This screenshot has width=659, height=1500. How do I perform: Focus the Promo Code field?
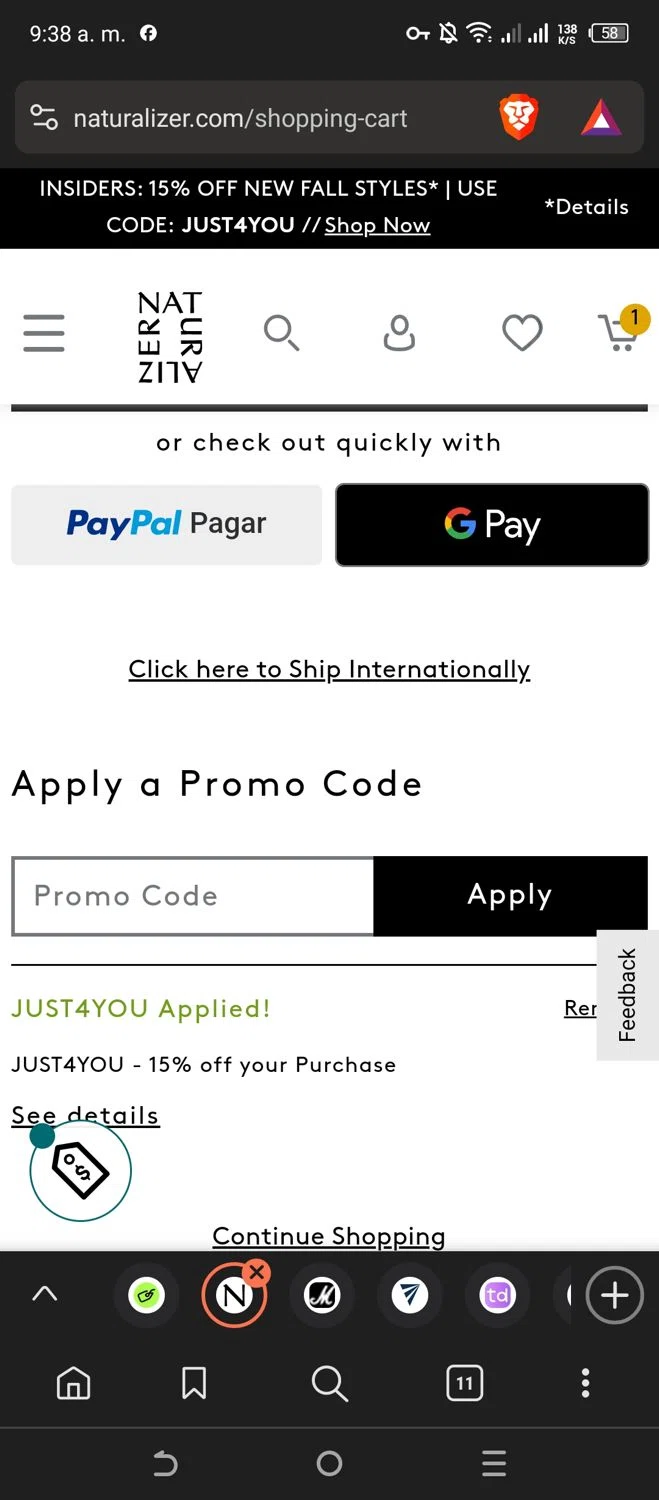tap(193, 896)
